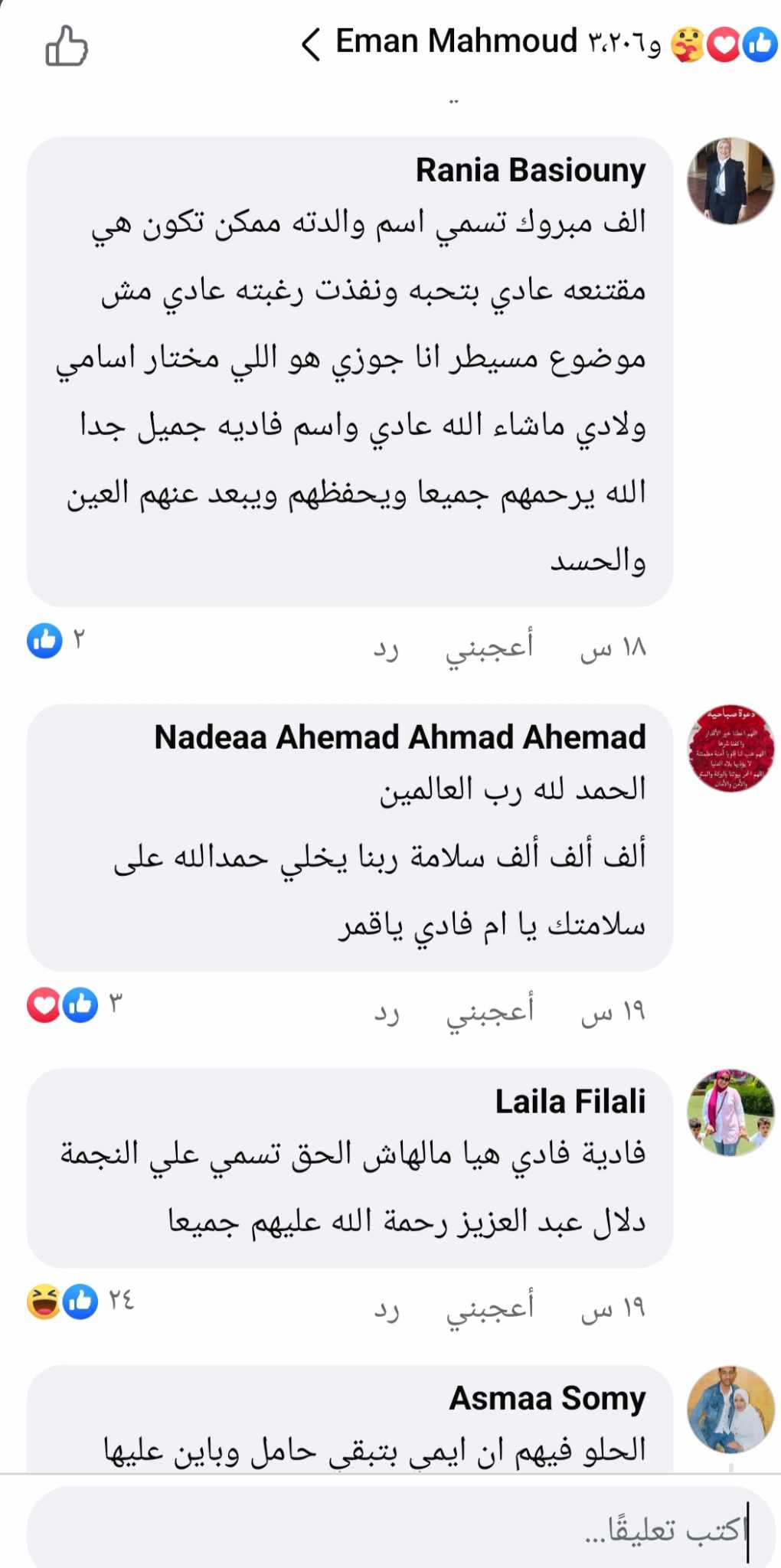Like Laila Filali's comment
The height and width of the screenshot is (1568, 781).
tap(489, 1308)
